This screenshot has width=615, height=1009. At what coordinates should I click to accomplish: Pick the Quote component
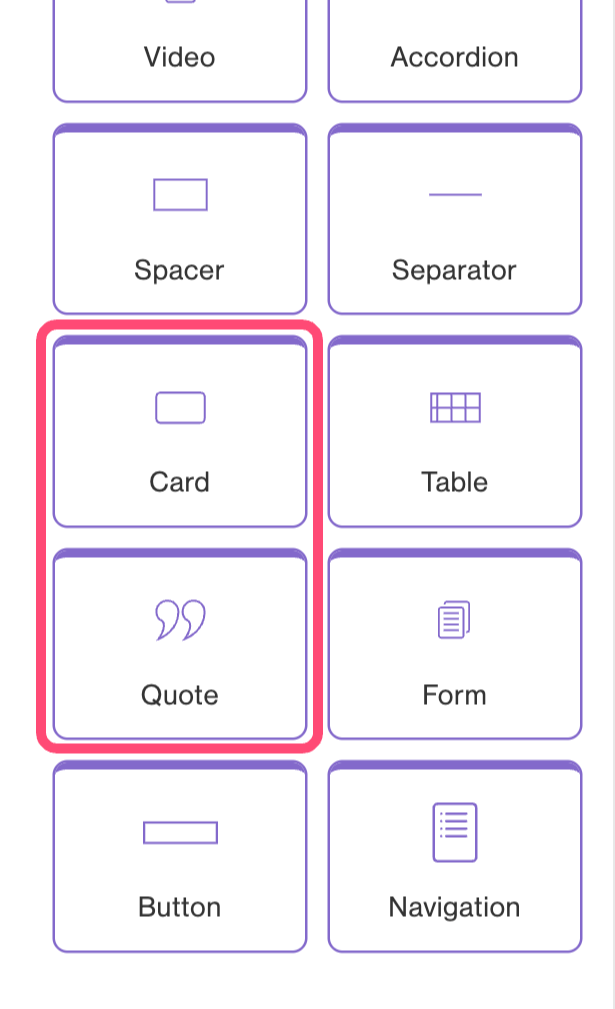point(180,645)
